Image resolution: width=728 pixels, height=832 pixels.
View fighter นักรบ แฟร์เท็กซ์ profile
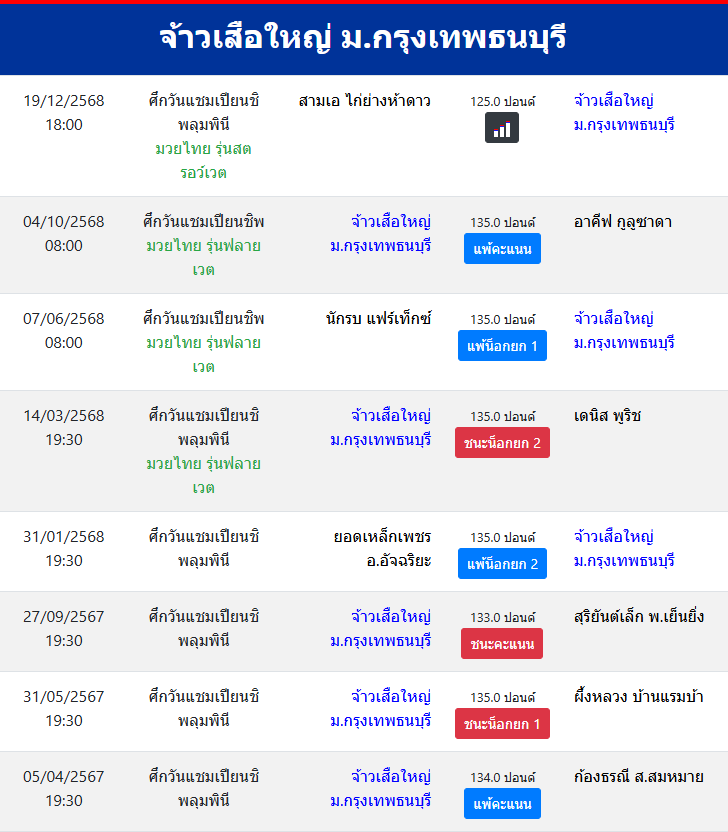click(x=378, y=319)
